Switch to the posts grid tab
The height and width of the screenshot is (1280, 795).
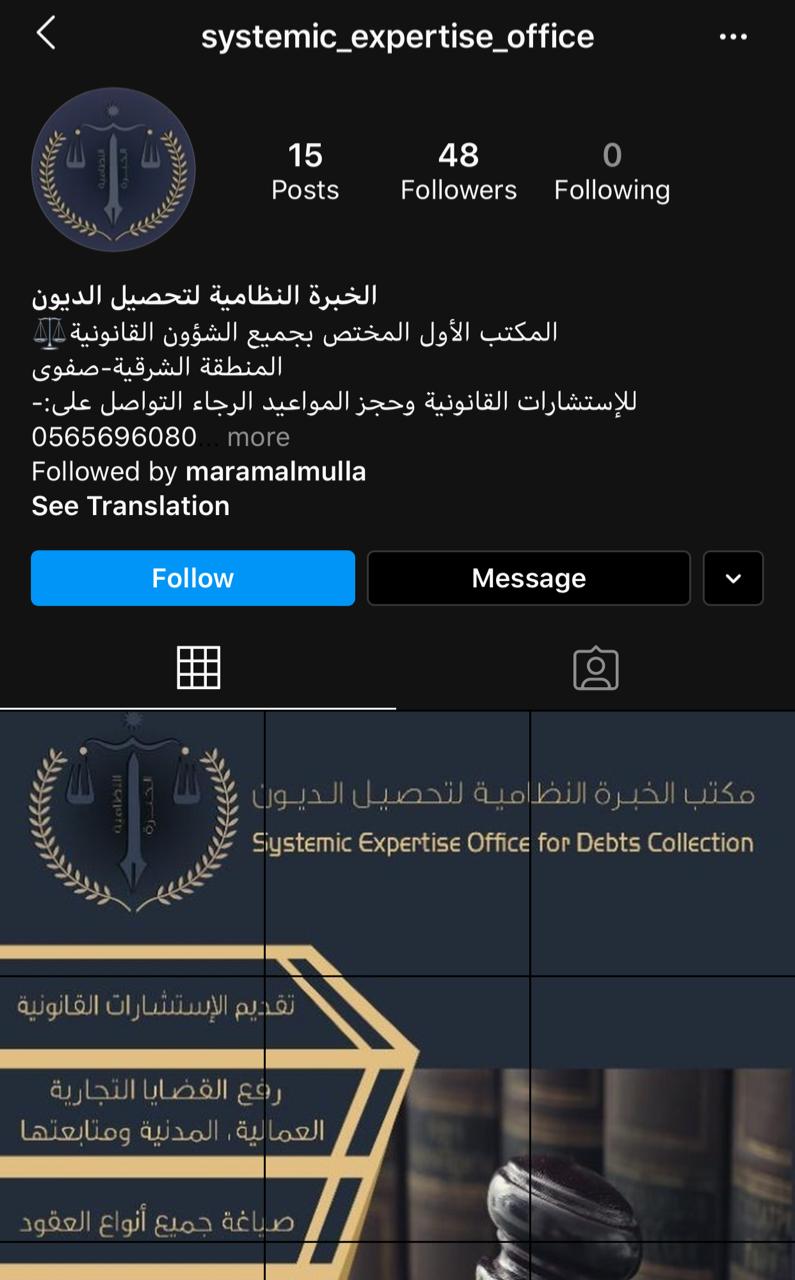click(x=198, y=667)
